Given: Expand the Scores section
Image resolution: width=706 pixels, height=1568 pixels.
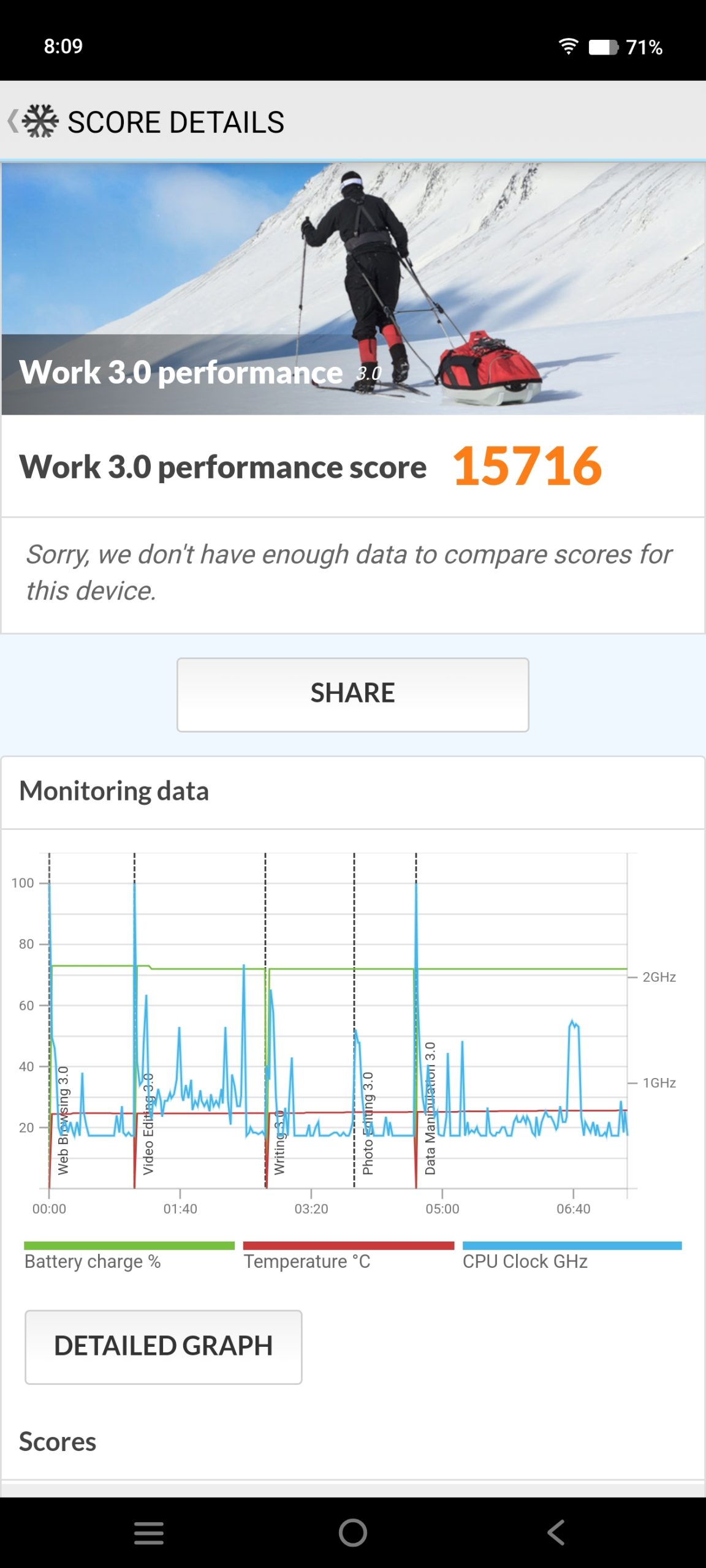Looking at the screenshot, I should tap(58, 1441).
